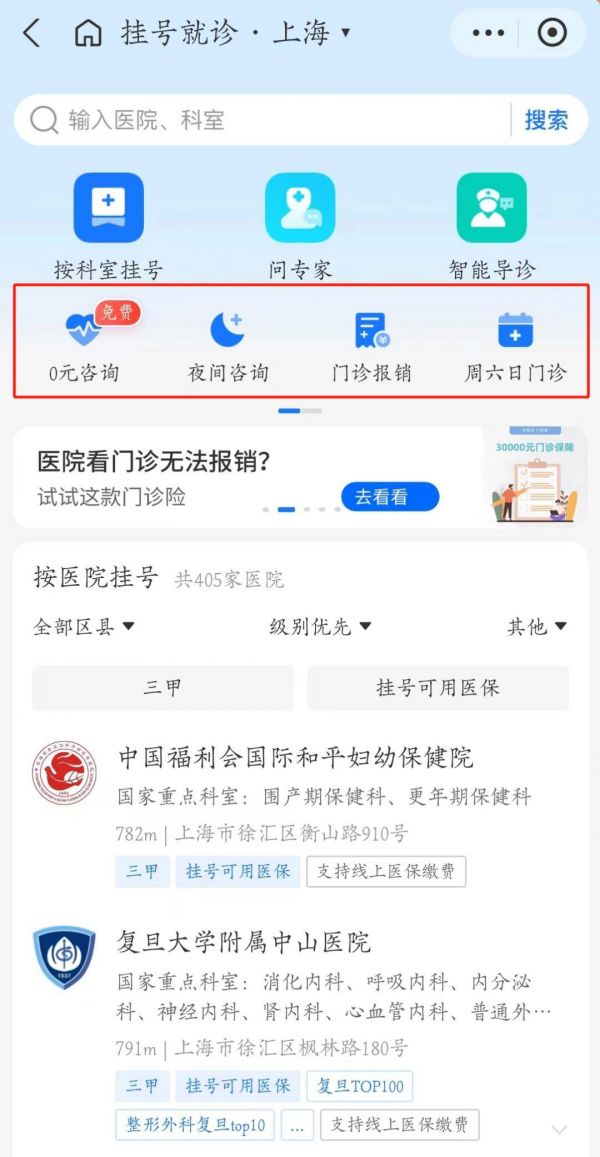Select 0元咨询 free consultation

coord(84,345)
